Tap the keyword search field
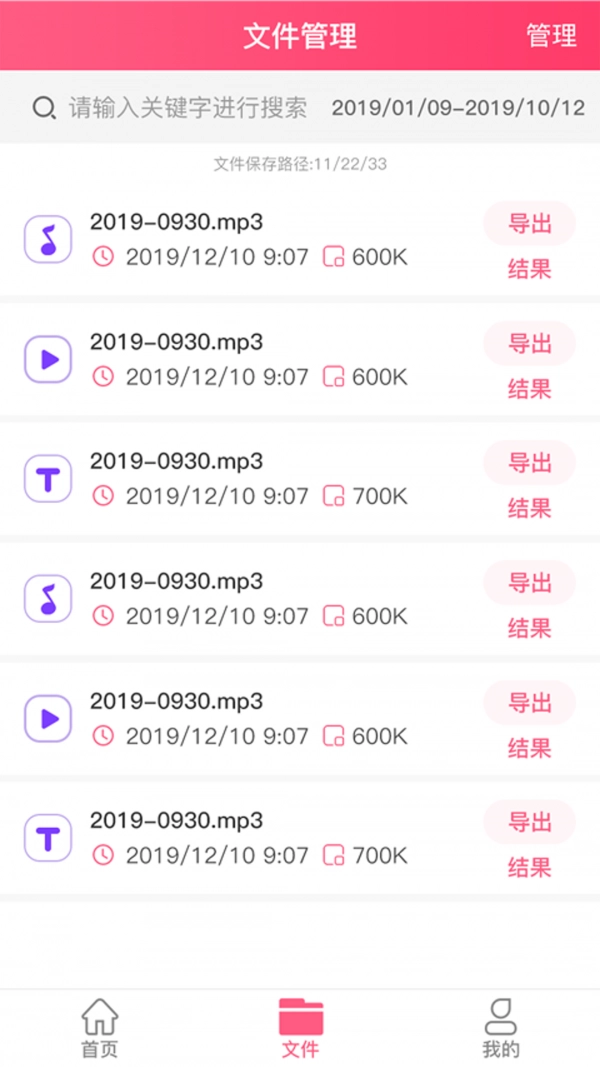 [x=187, y=108]
